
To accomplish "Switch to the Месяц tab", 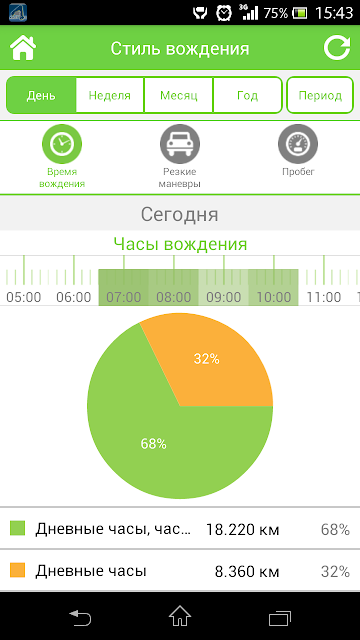I will coord(178,96).
